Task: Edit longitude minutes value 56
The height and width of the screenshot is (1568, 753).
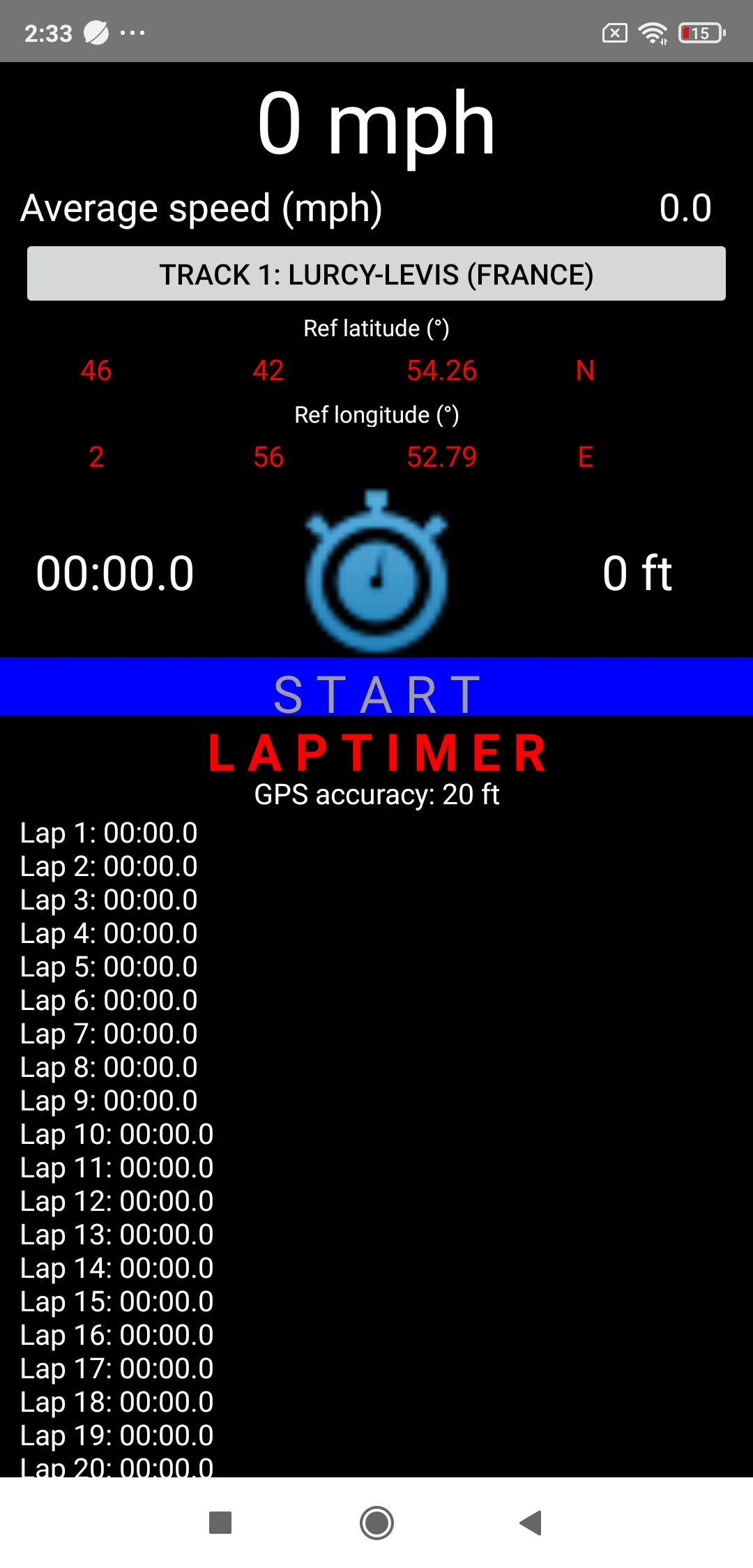Action: click(x=268, y=457)
